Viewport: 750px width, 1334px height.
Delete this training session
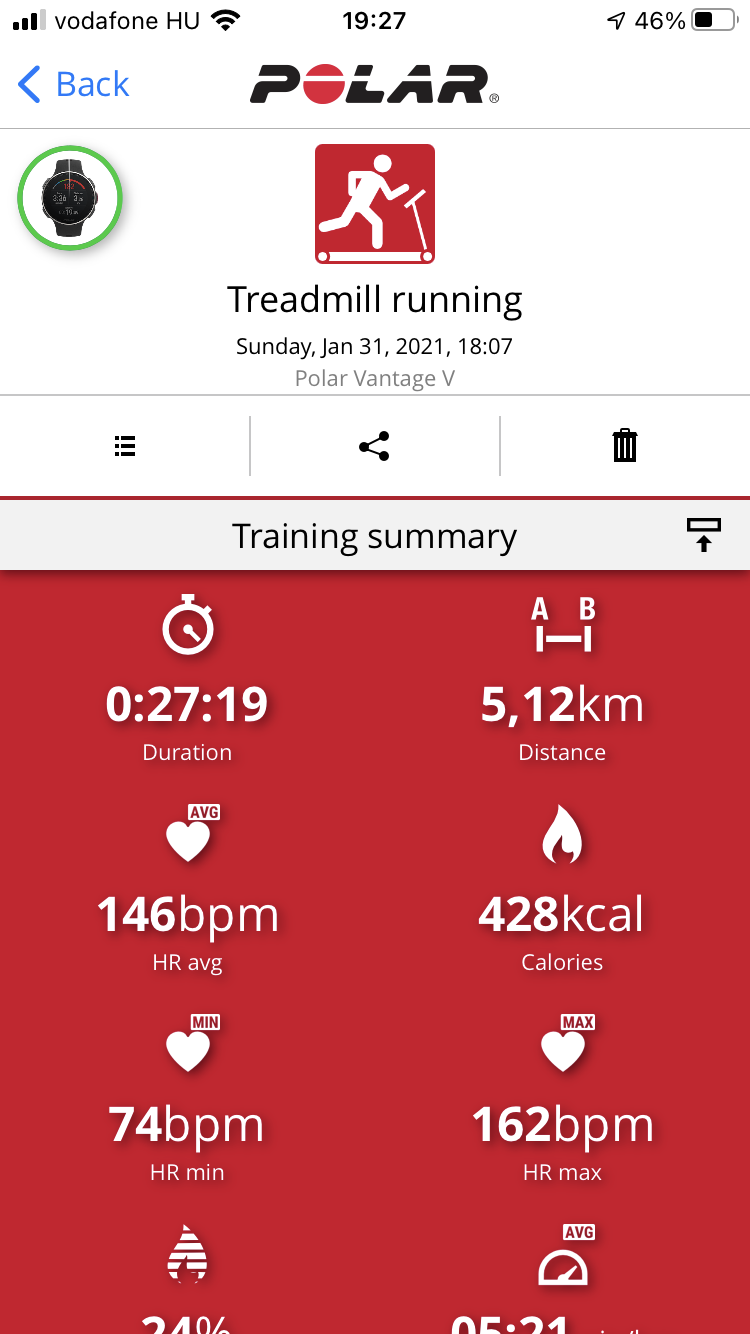pos(624,445)
